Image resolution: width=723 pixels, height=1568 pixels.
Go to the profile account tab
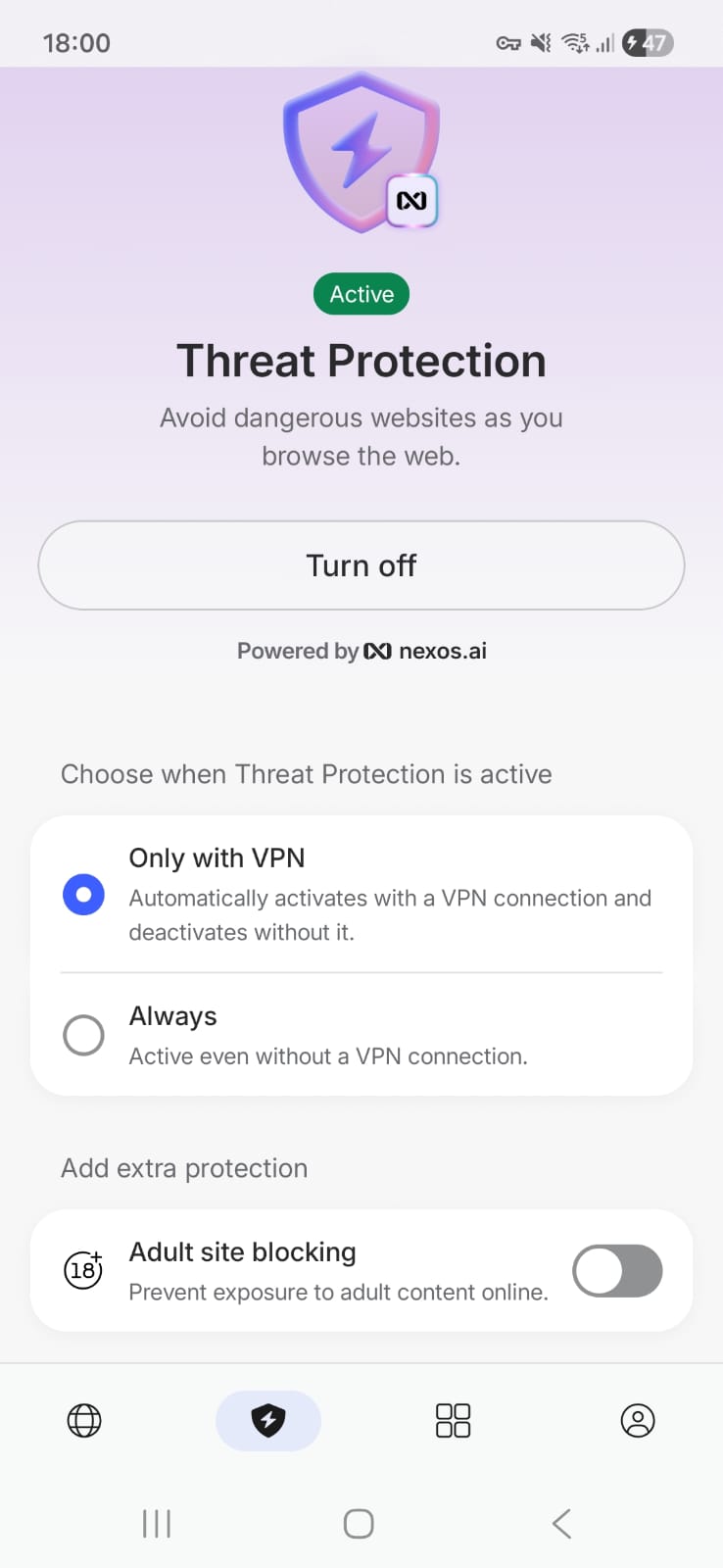[638, 1420]
